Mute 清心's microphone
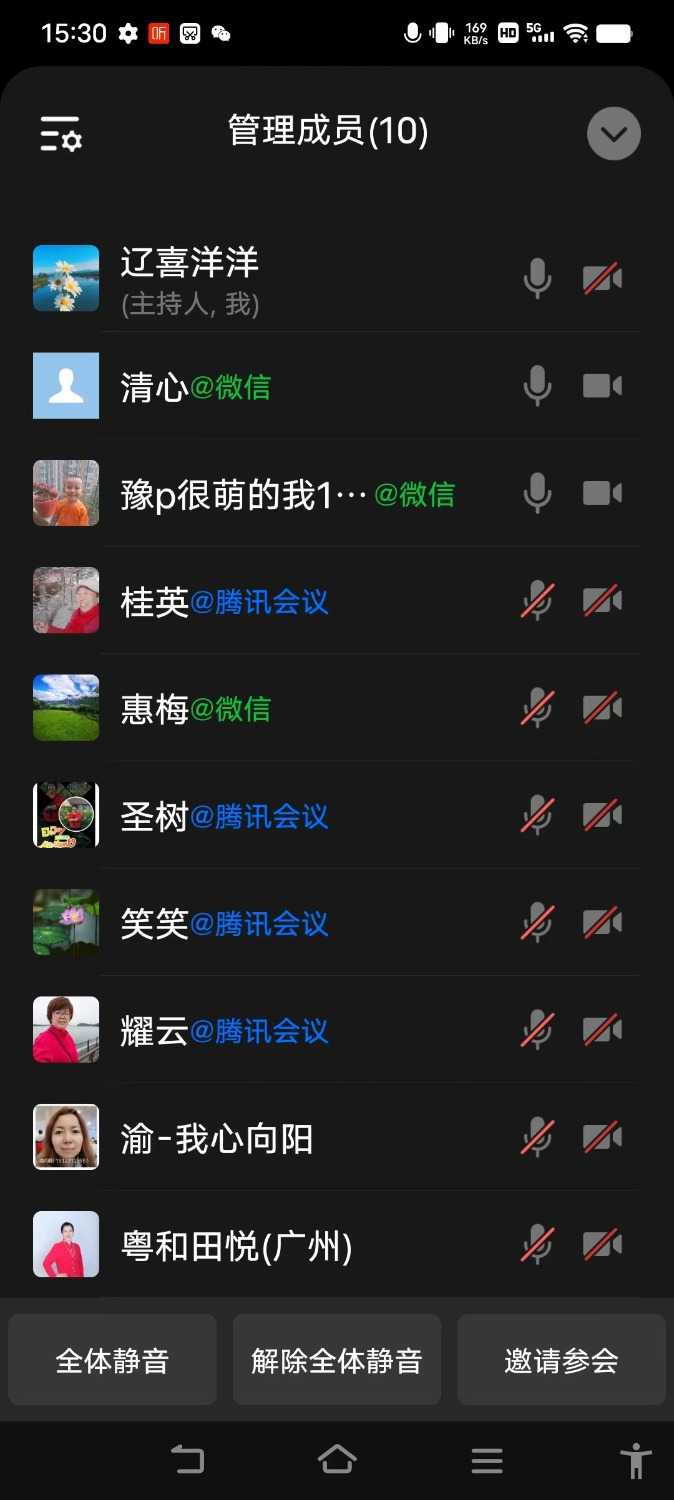 (537, 386)
